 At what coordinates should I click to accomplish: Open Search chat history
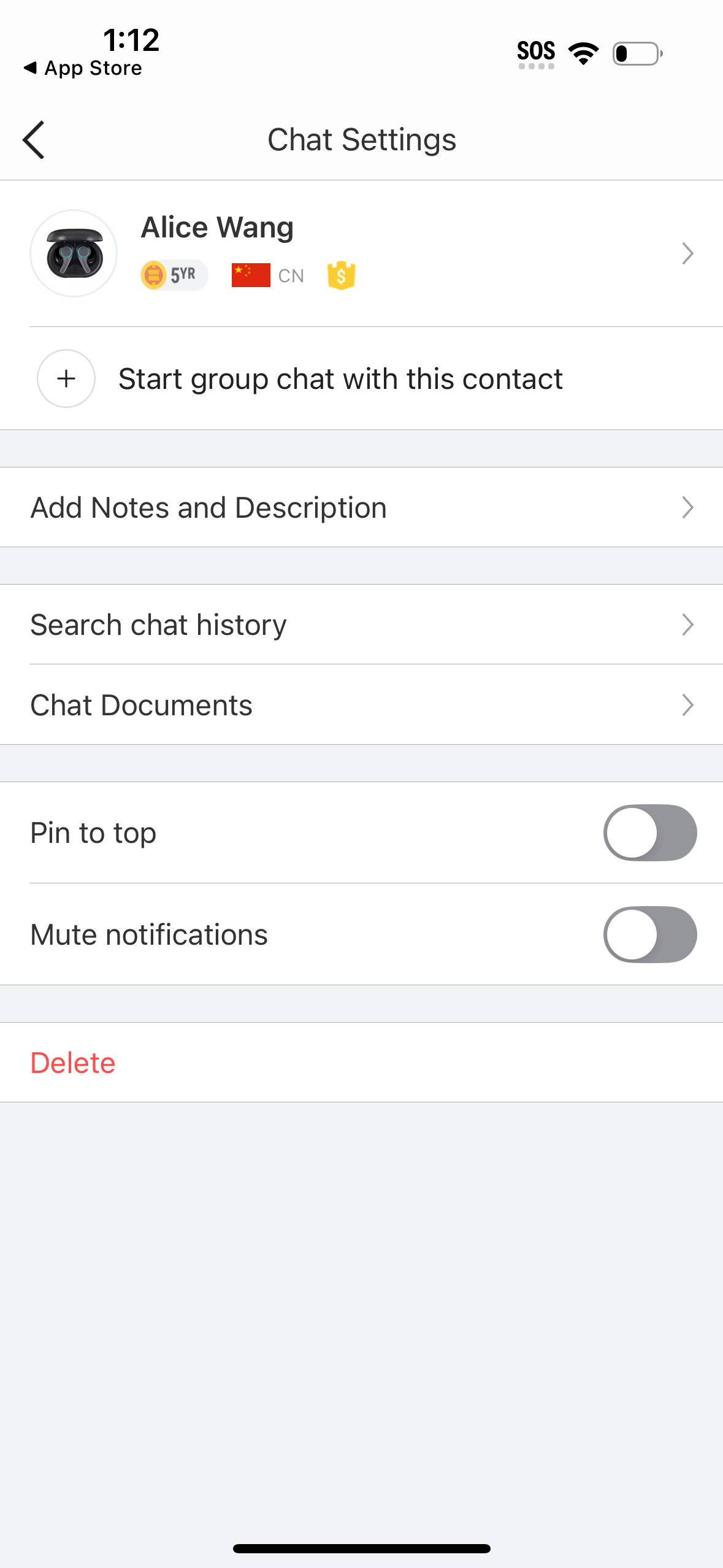pos(158,625)
